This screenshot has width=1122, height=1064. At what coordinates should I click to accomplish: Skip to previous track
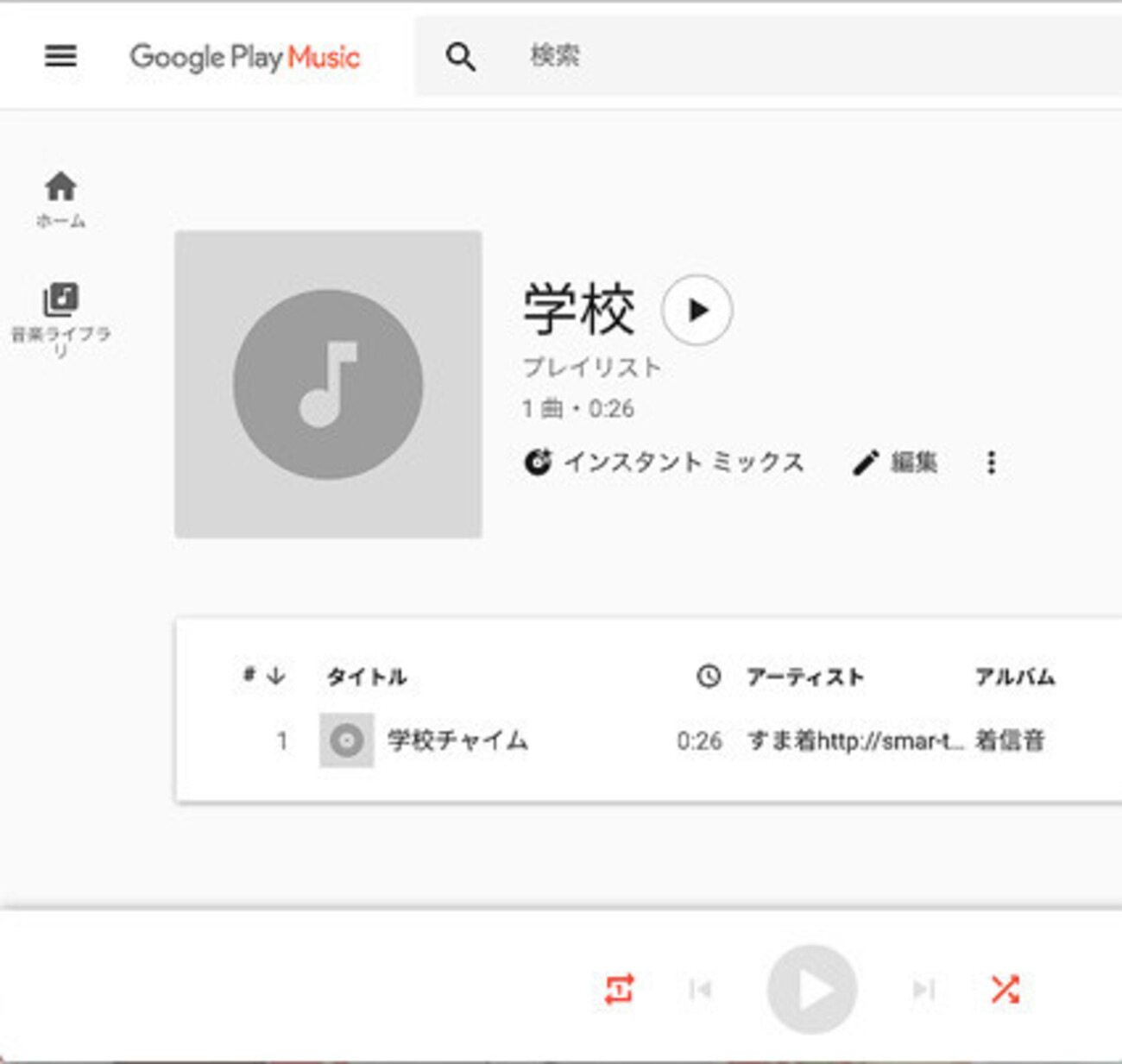pos(700,989)
